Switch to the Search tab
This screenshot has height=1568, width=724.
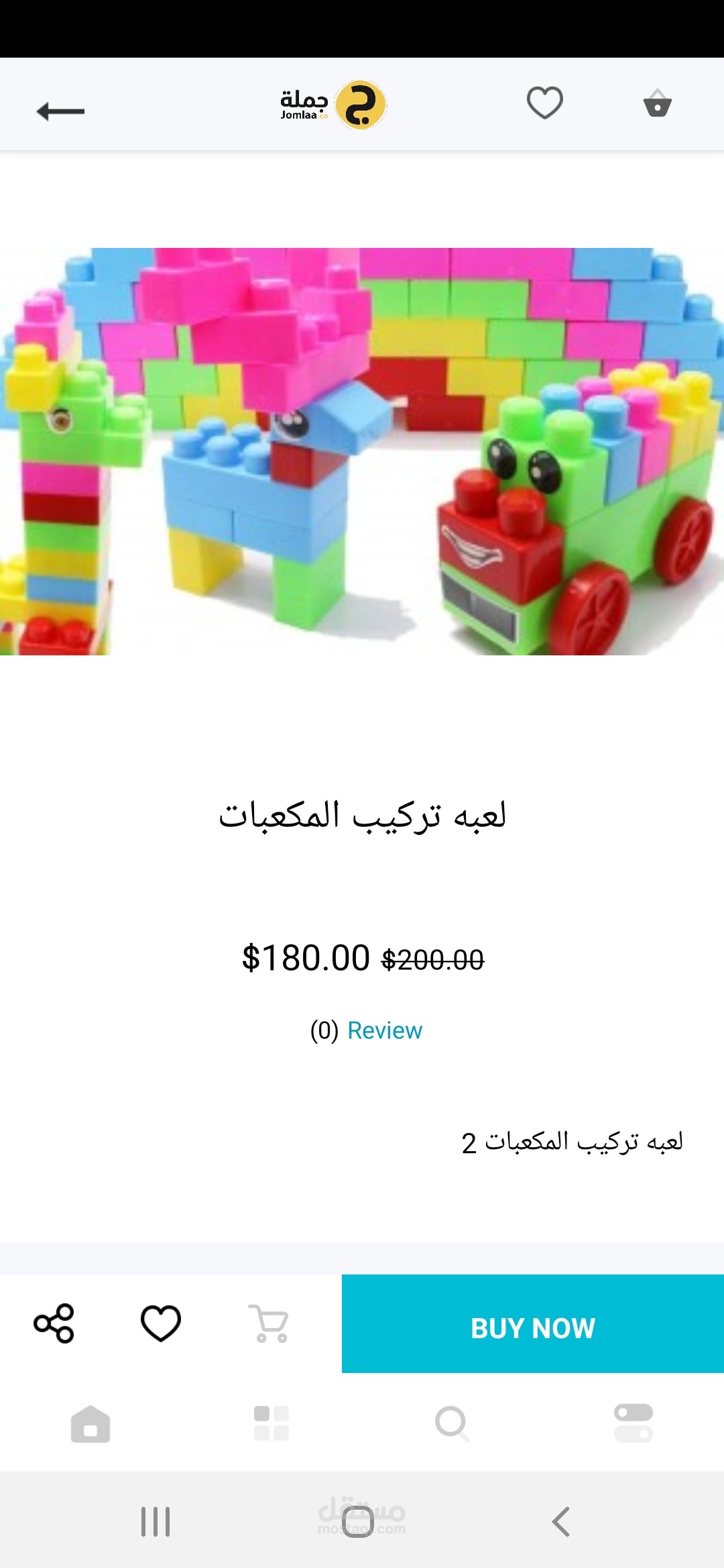tap(452, 1423)
